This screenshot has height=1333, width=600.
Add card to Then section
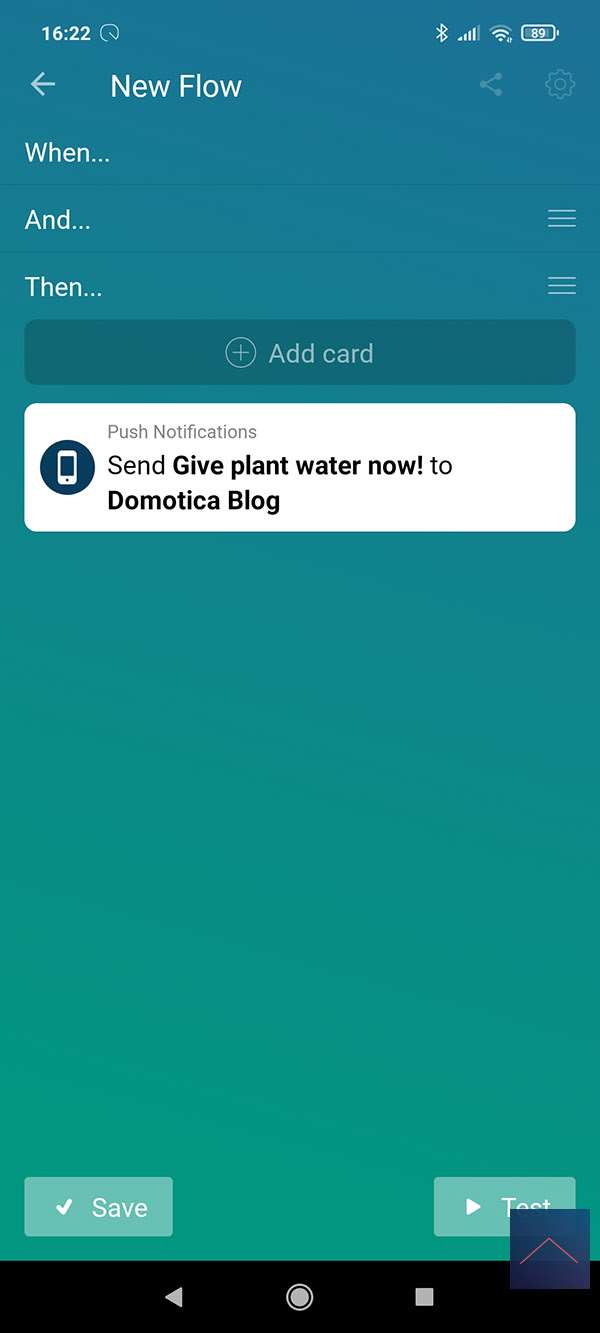300,353
